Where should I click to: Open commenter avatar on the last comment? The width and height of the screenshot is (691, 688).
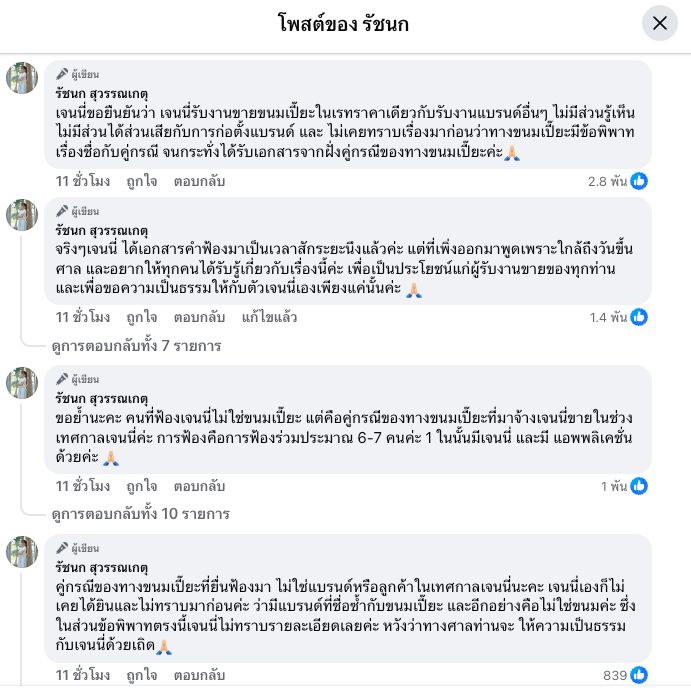pyautogui.click(x=22, y=551)
